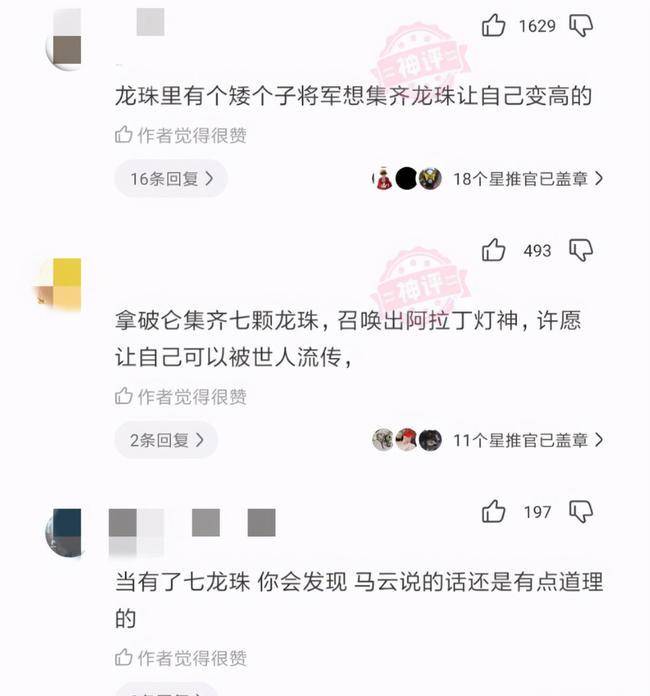Dislike the 当有了七龙珠 comment

coord(581,512)
